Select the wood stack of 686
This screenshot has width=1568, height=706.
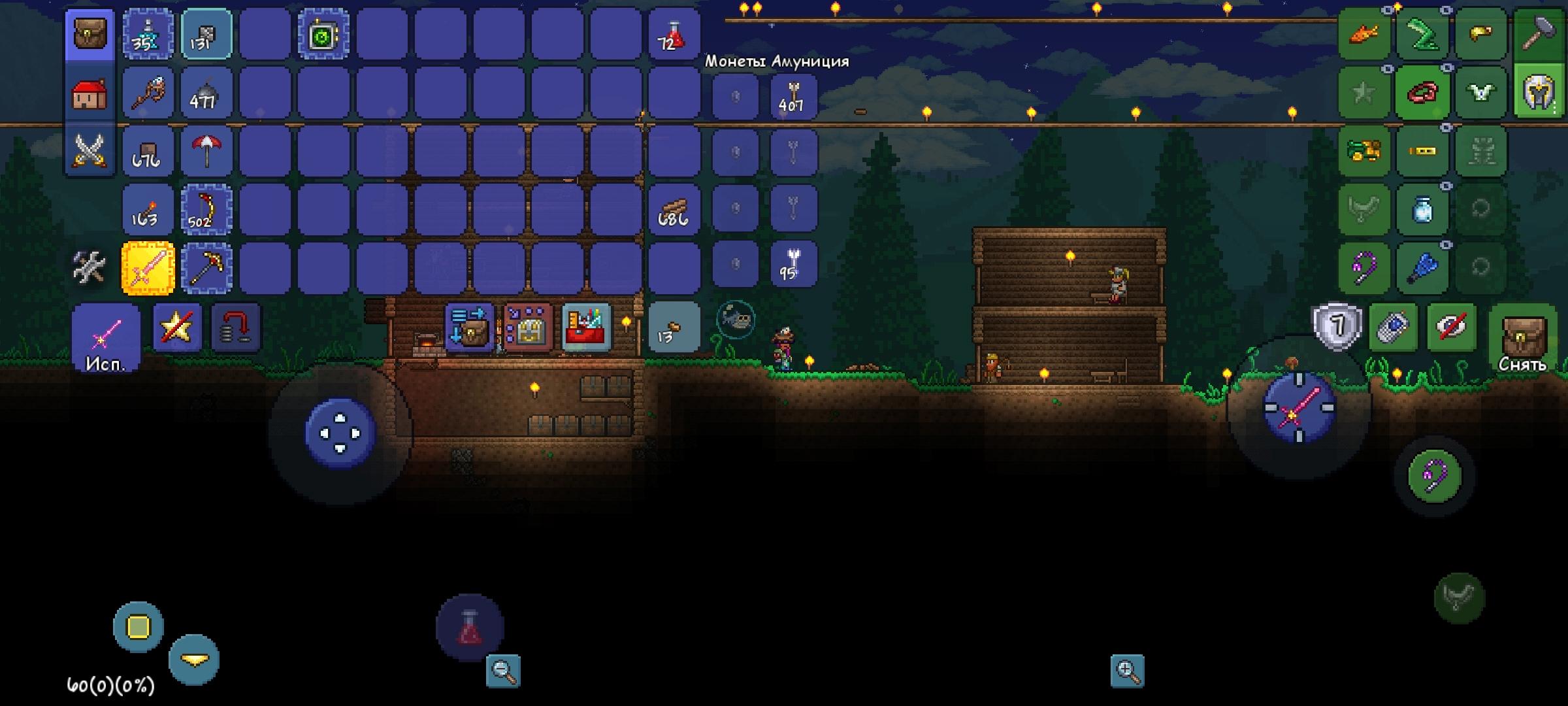674,210
